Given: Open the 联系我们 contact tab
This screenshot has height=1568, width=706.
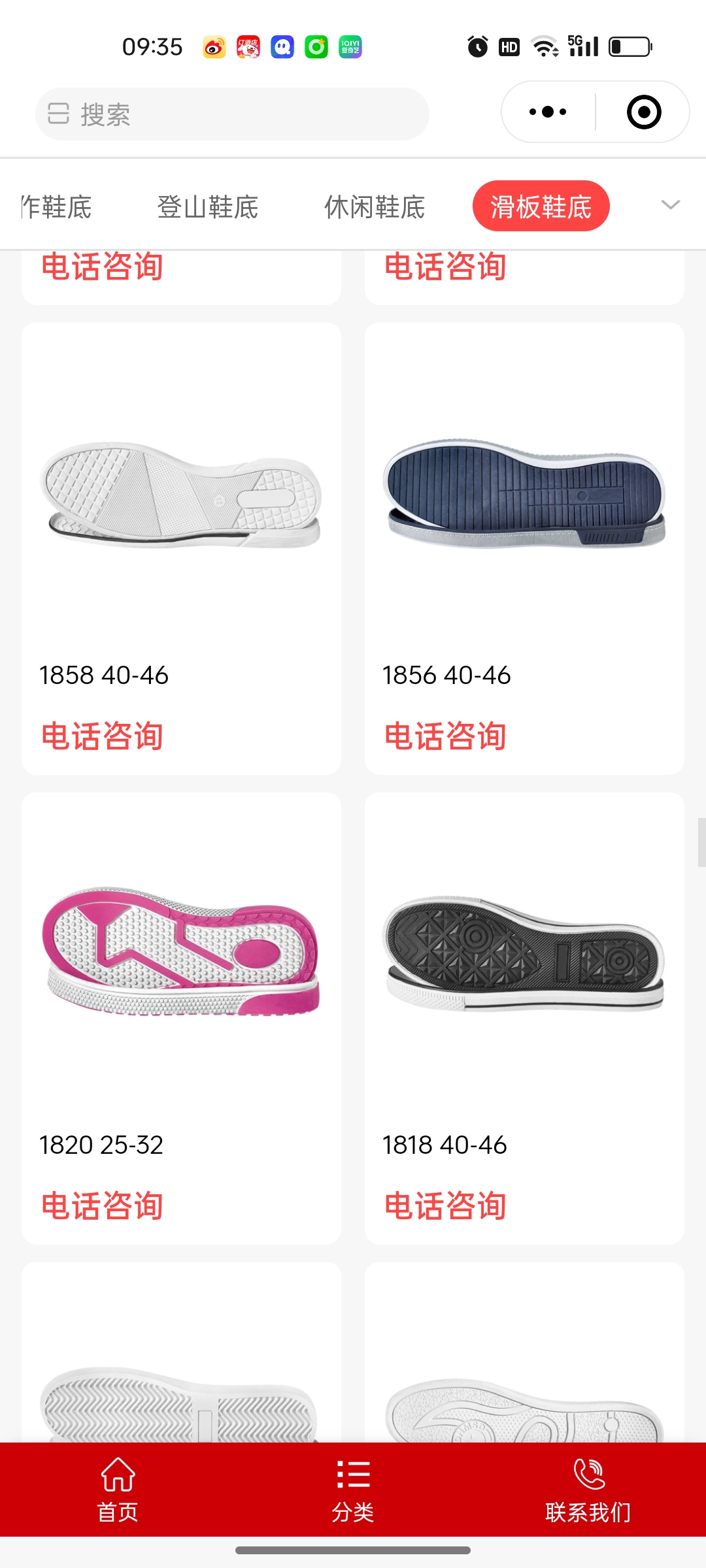Looking at the screenshot, I should 588,1490.
